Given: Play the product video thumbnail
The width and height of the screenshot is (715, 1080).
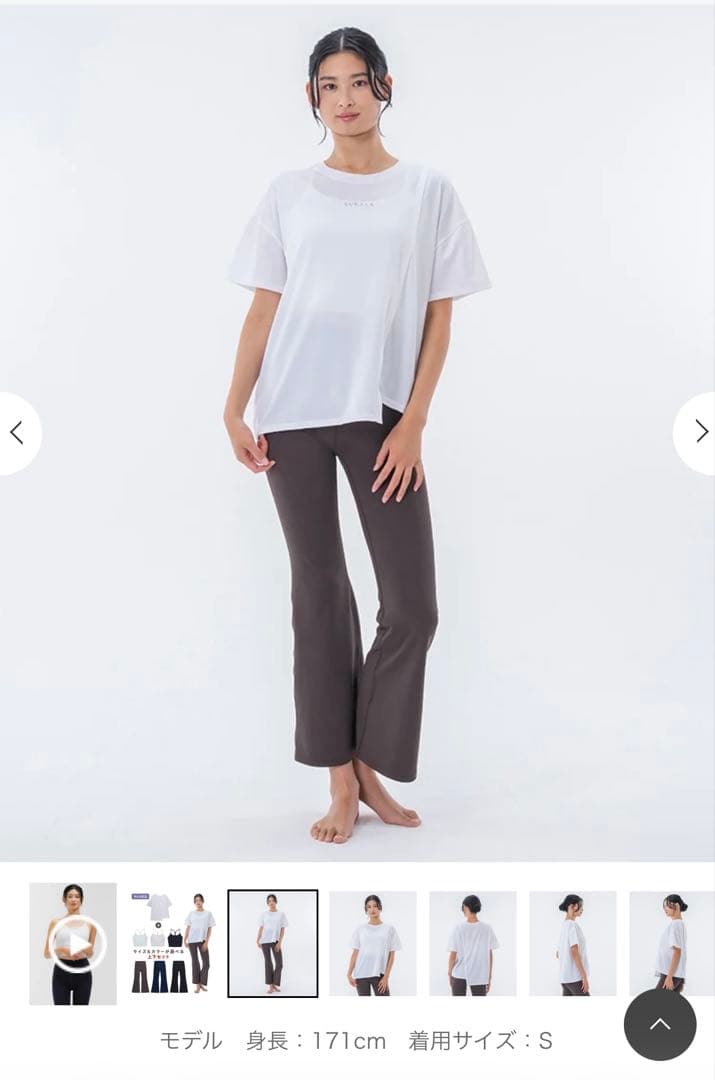Looking at the screenshot, I should pos(73,944).
